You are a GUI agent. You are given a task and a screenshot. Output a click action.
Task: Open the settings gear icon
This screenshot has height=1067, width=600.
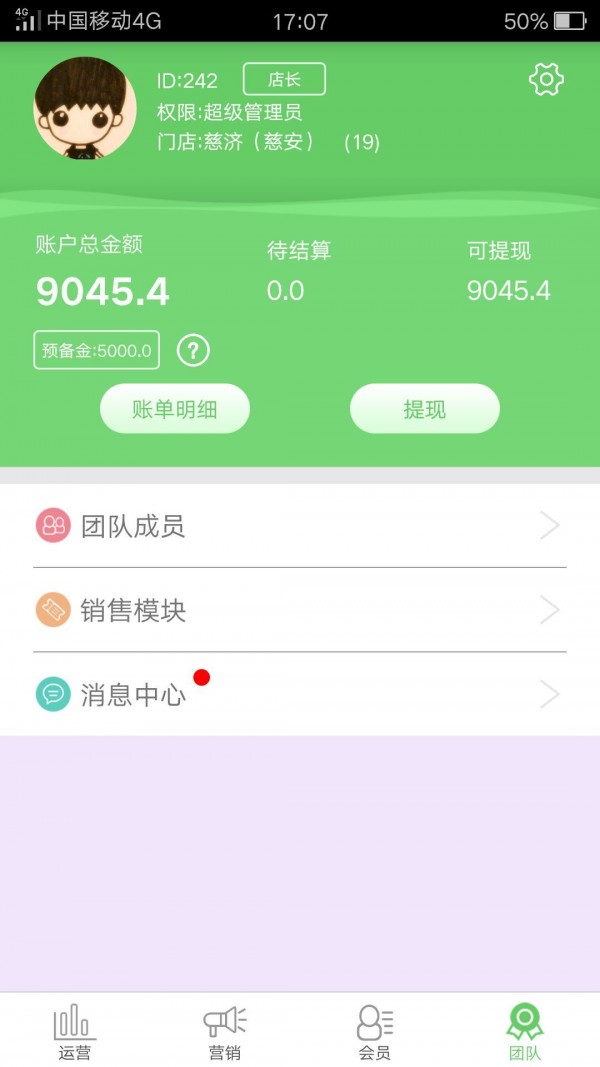tap(546, 79)
